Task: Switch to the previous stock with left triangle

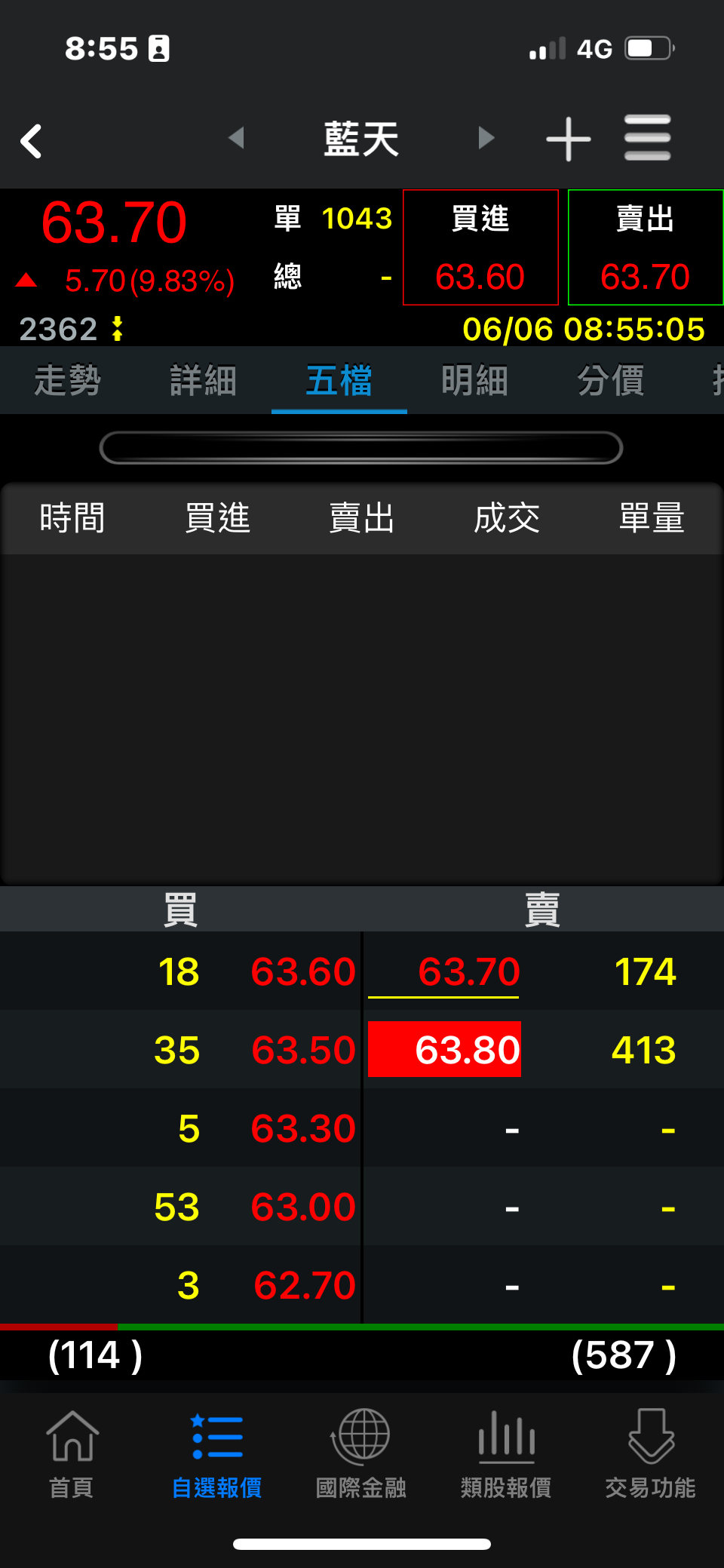Action: (x=236, y=138)
